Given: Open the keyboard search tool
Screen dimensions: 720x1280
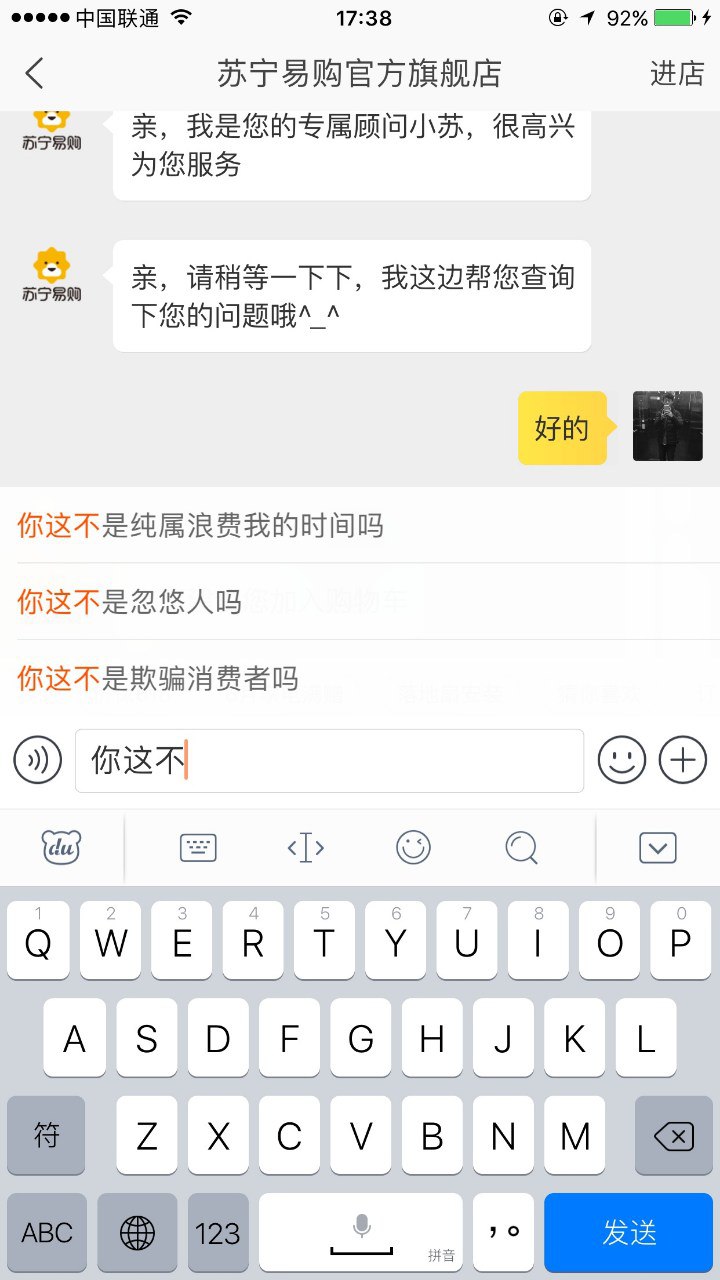Looking at the screenshot, I should tap(521, 848).
